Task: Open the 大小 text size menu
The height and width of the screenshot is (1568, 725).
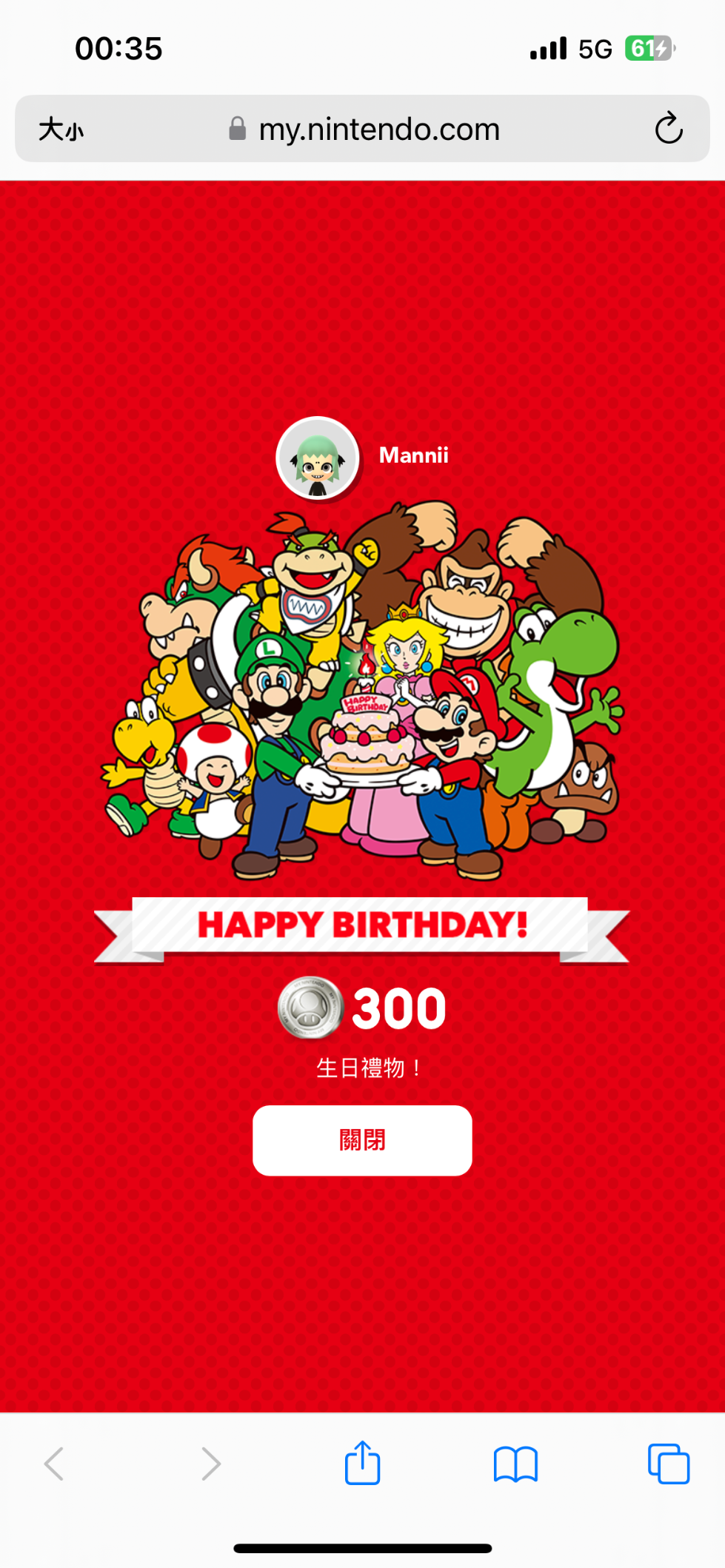Action: pos(61,130)
